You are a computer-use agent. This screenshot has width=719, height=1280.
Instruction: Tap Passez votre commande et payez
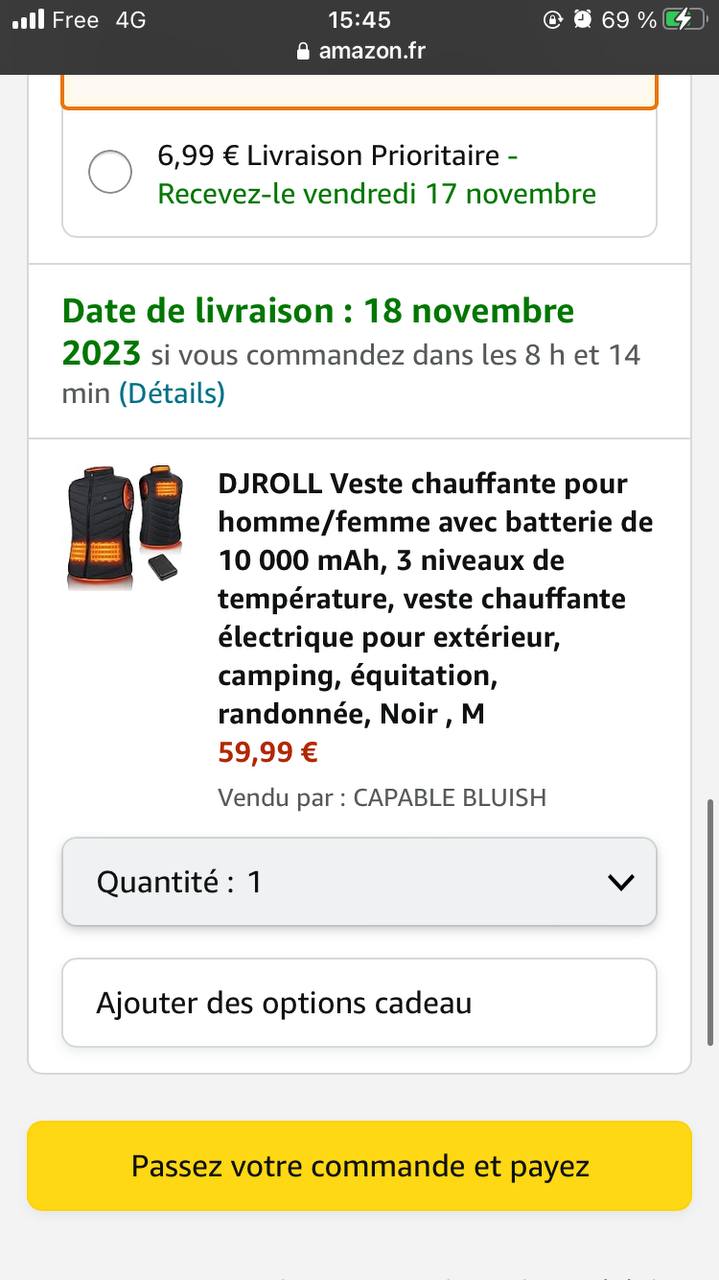pyautogui.click(x=359, y=1166)
